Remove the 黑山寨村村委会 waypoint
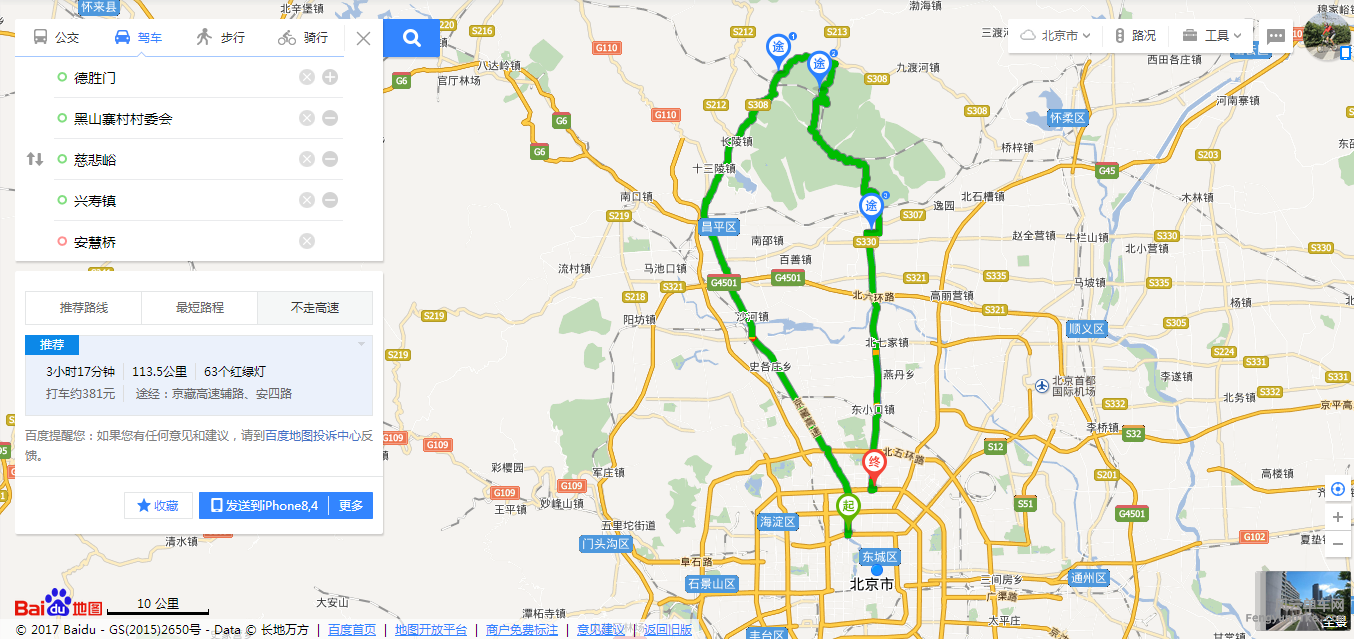The width and height of the screenshot is (1354, 639). [330, 118]
